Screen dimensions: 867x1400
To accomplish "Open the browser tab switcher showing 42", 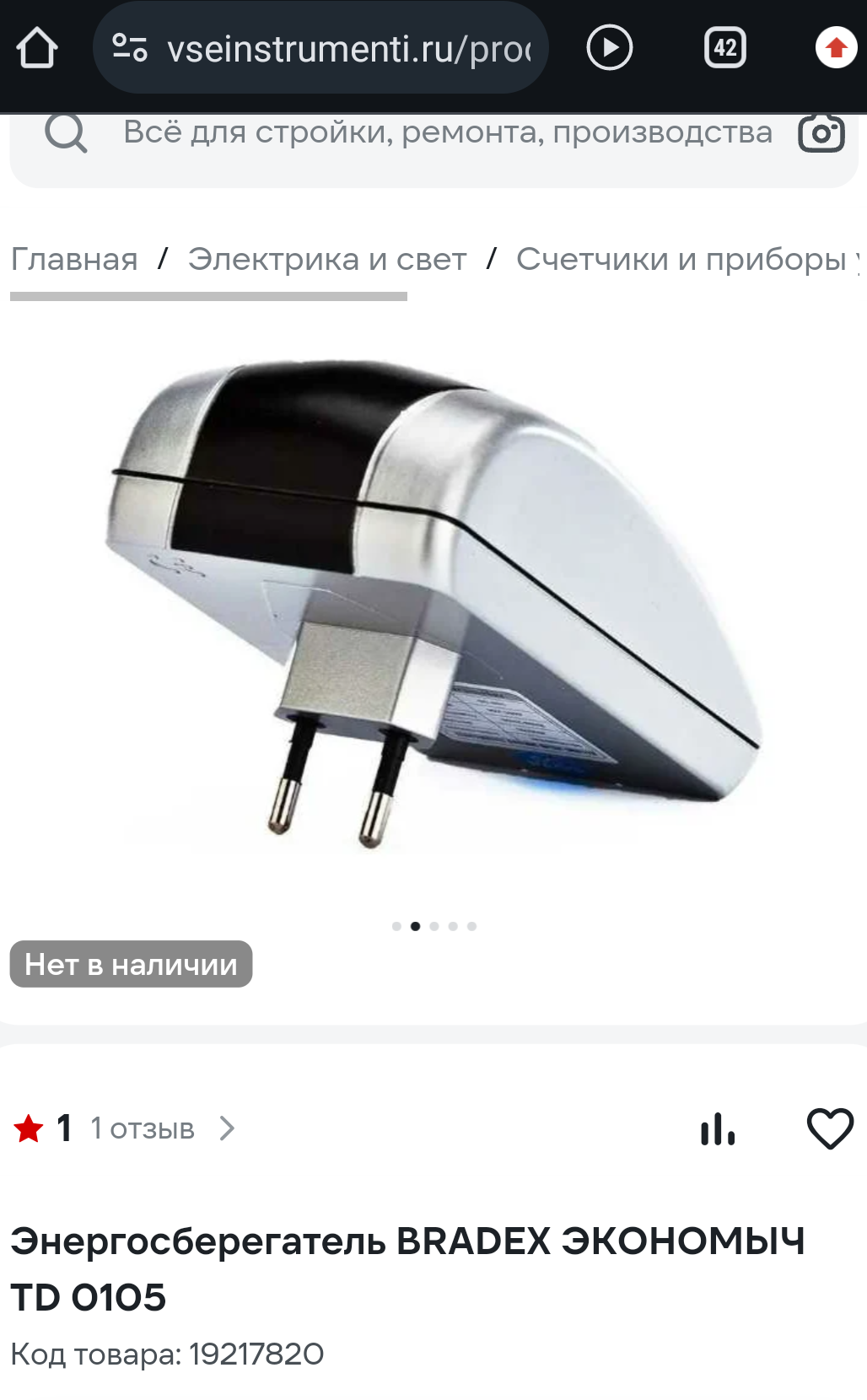I will click(725, 48).
